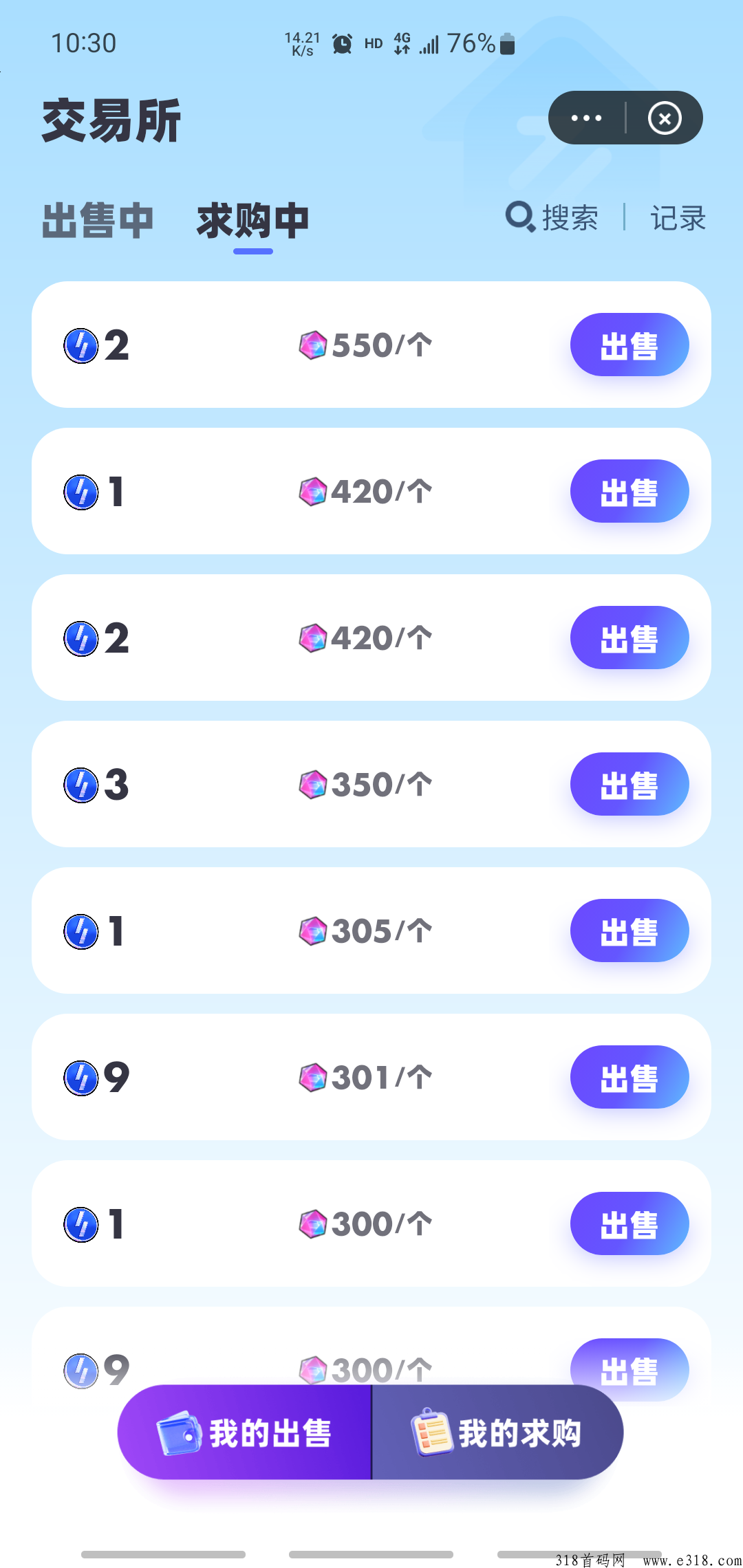Open 我的出售 my sales
This screenshot has height=1568, width=743.
[245, 1433]
